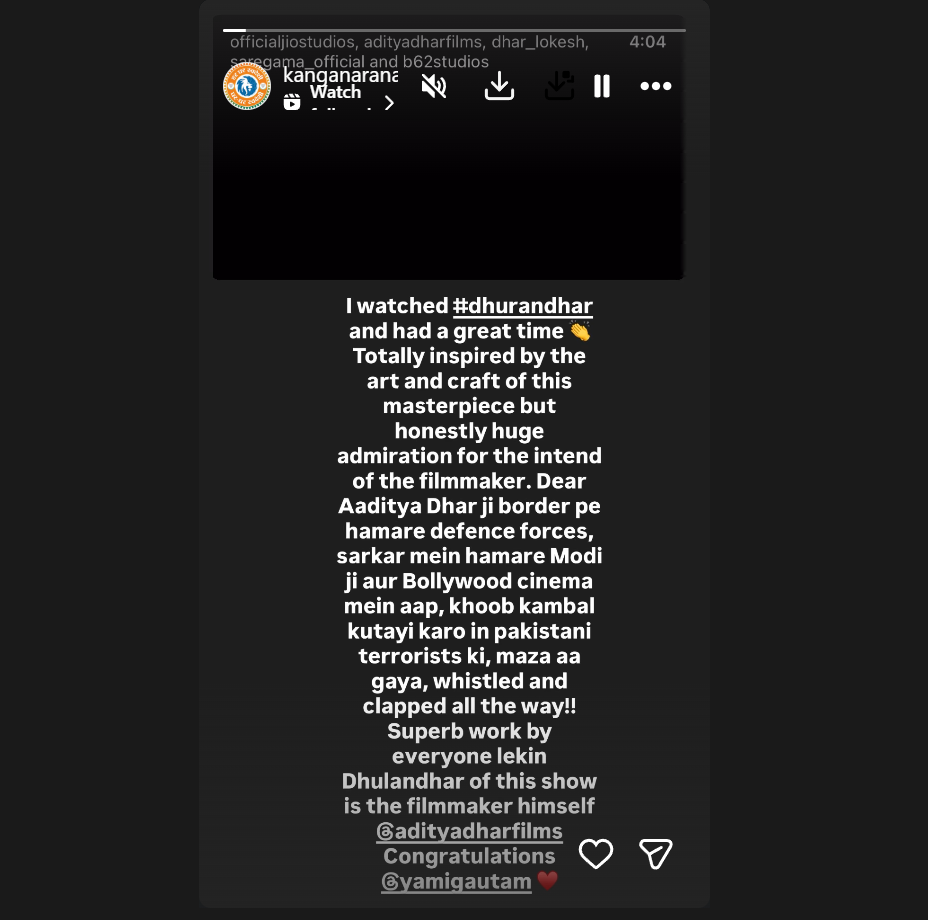This screenshot has height=920, width=928.
Task: Open kanganaranaut's profile picture
Action: 247,87
